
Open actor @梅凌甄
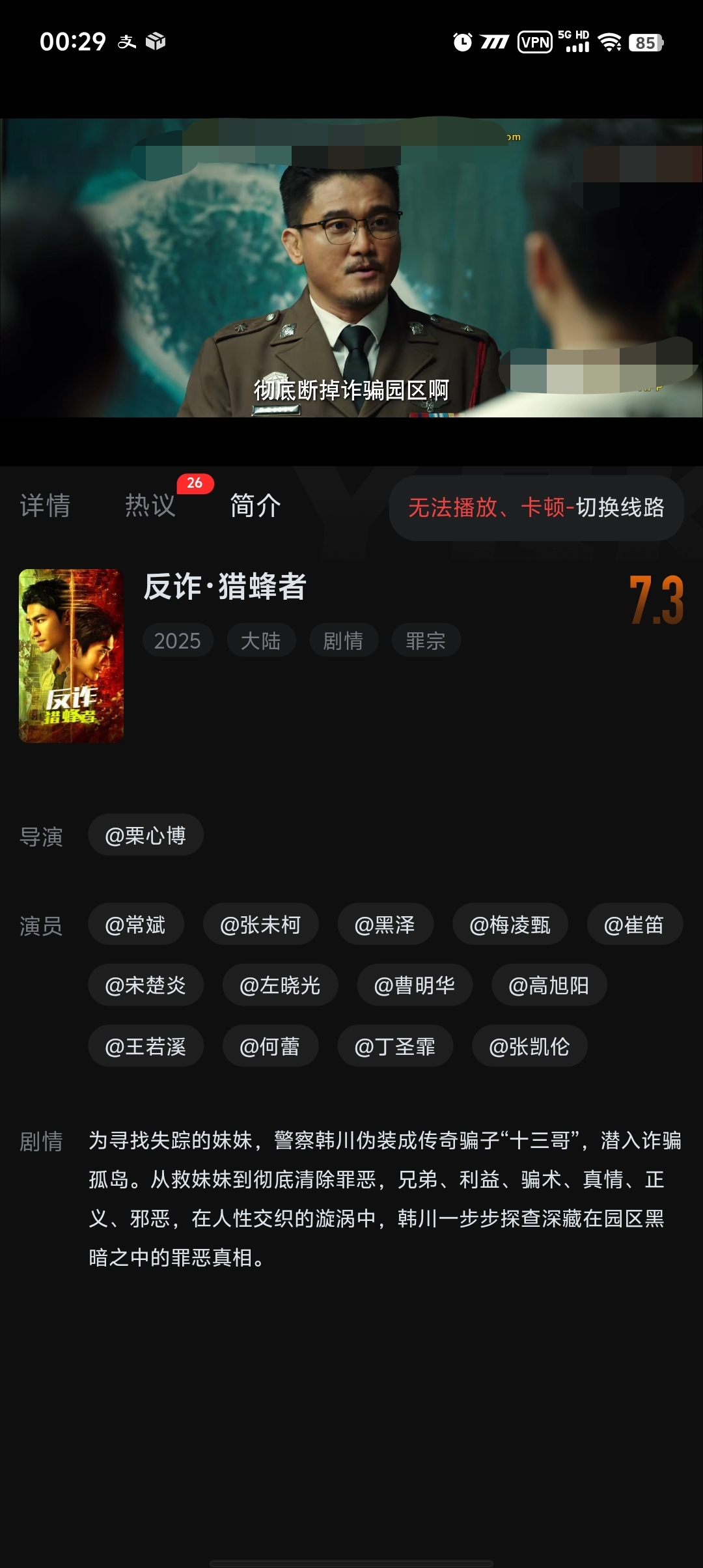coord(510,925)
